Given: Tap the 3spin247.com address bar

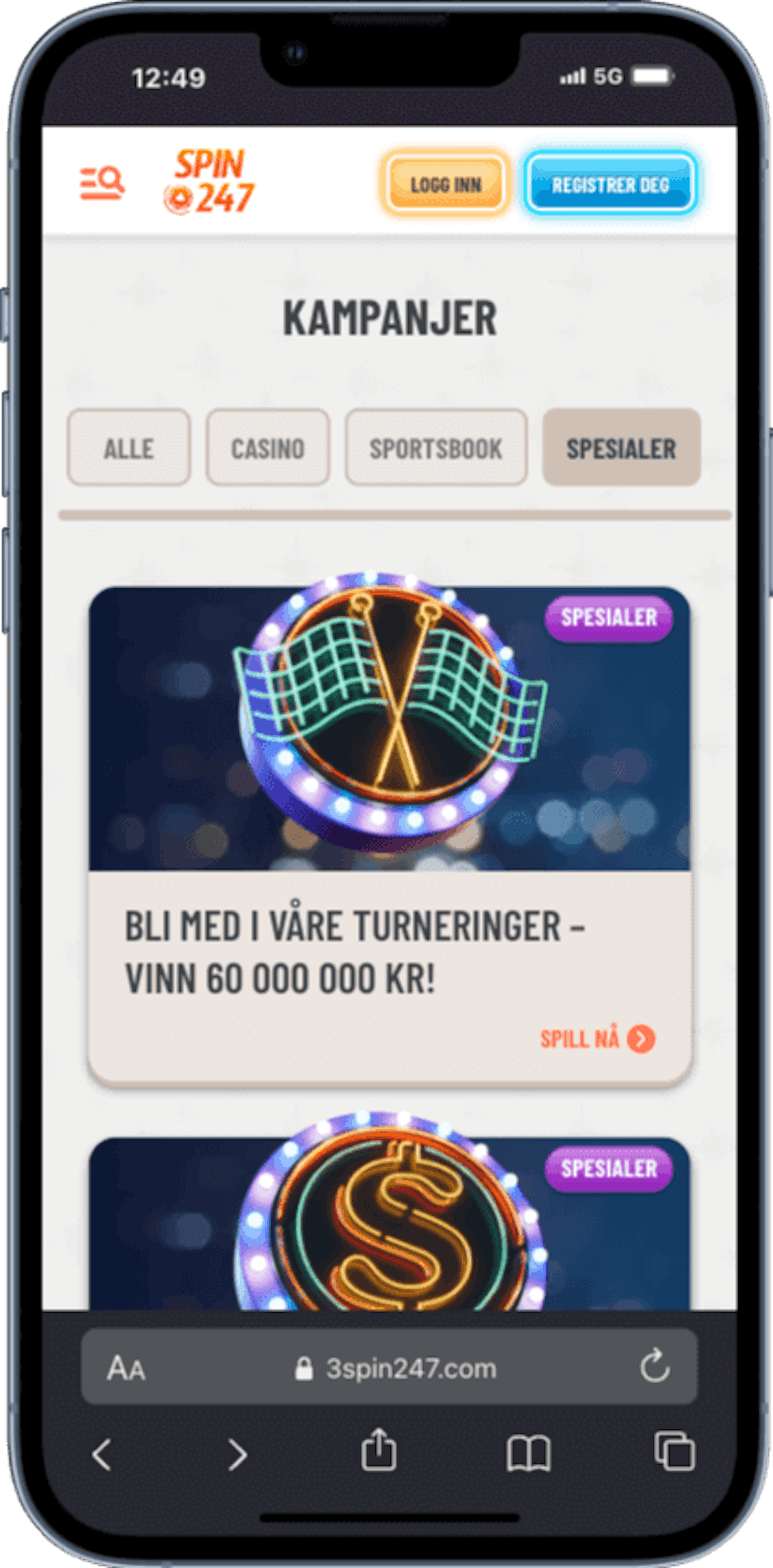Looking at the screenshot, I should (396, 1369).
